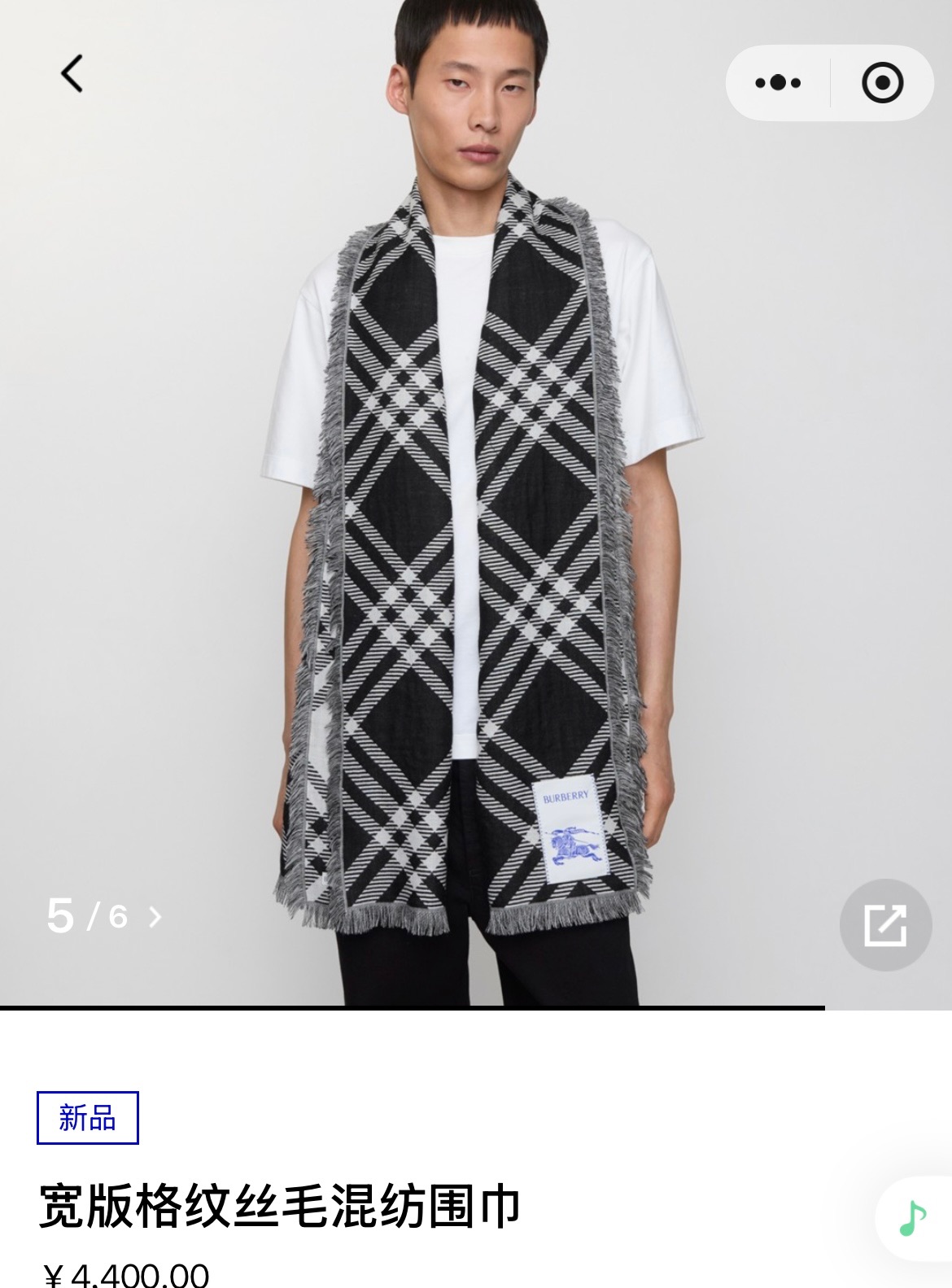Tap the green music note button
Image resolution: width=952 pixels, height=1288 pixels.
(913, 1218)
